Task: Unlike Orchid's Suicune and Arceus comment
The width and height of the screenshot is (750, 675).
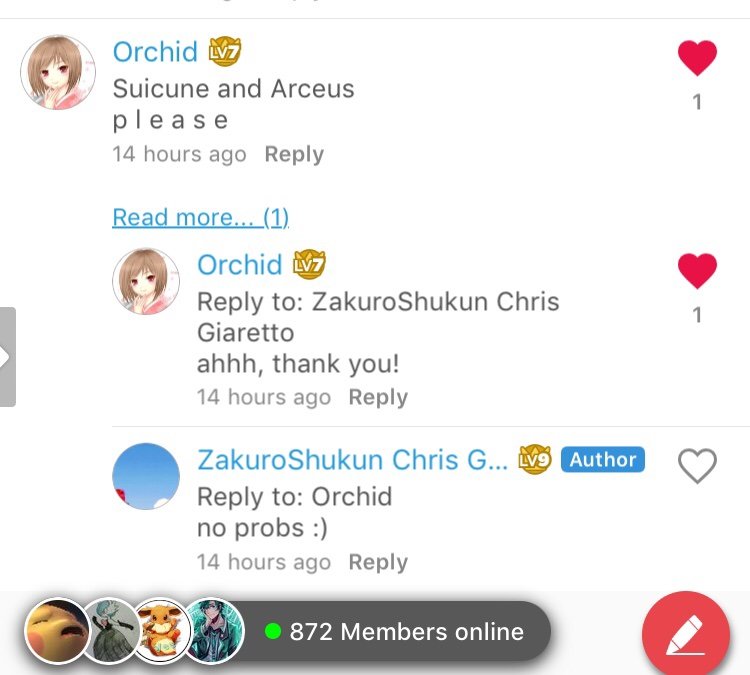Action: [x=697, y=58]
